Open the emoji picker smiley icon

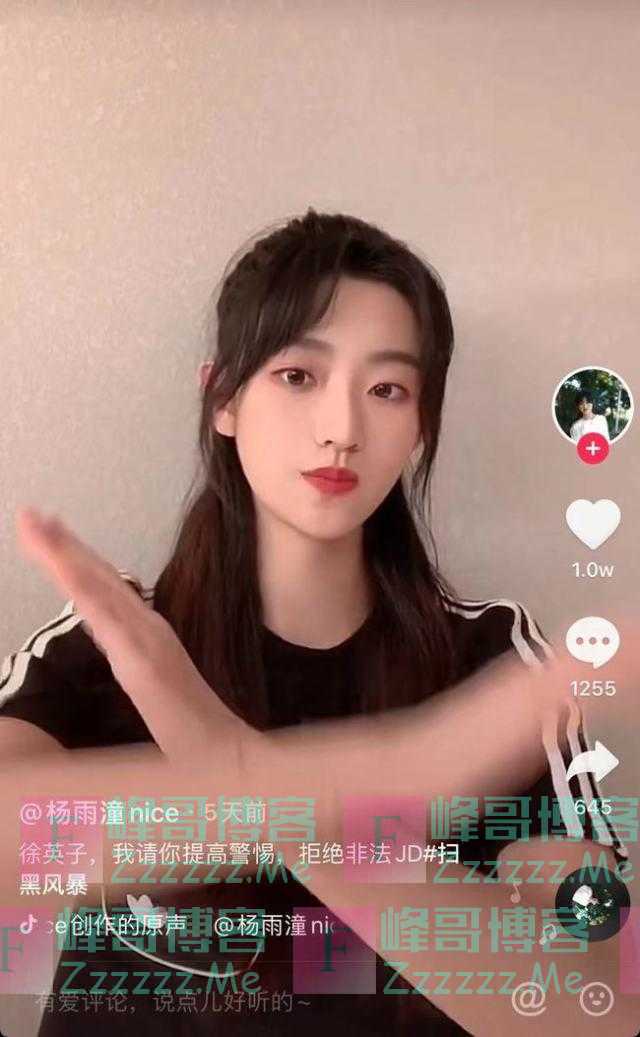(596, 997)
